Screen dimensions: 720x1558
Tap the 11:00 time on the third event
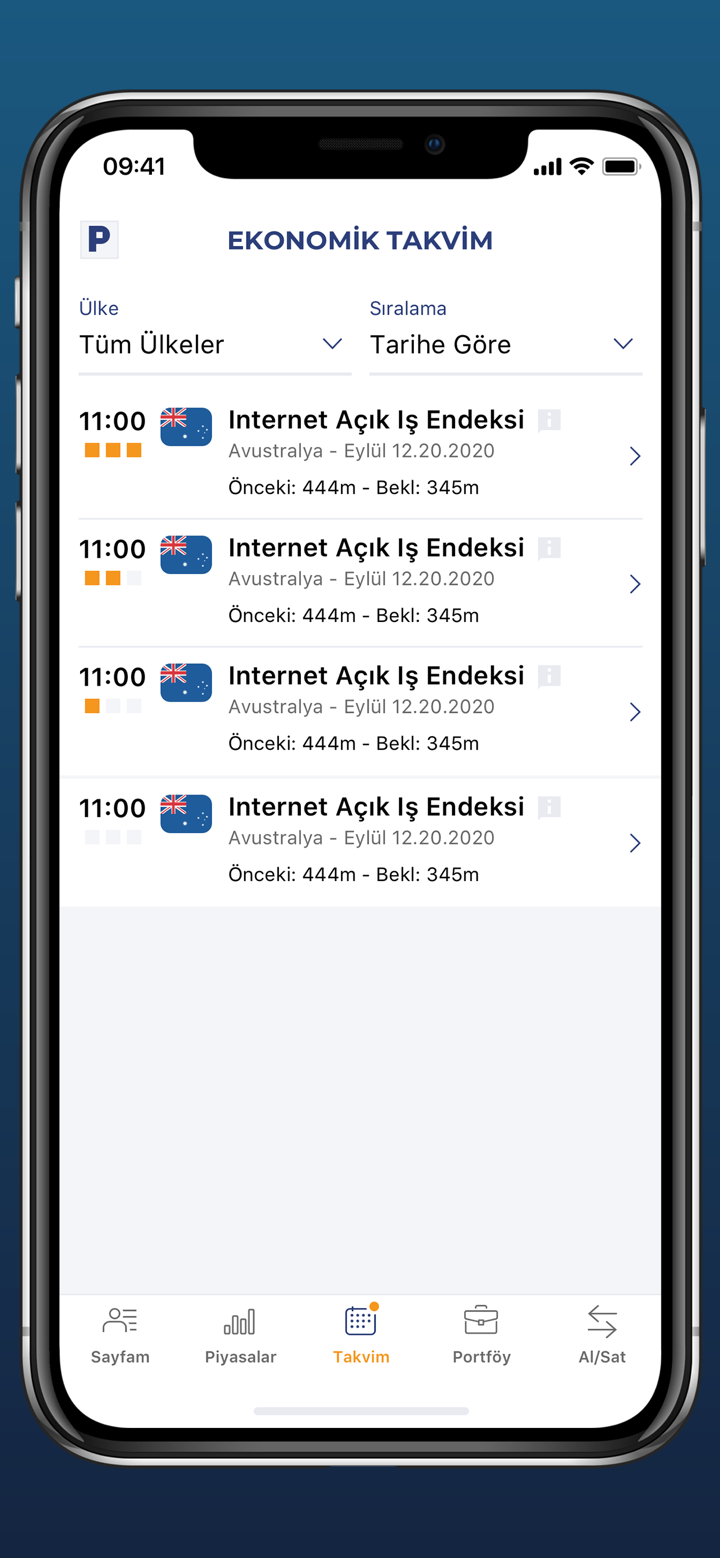click(112, 677)
